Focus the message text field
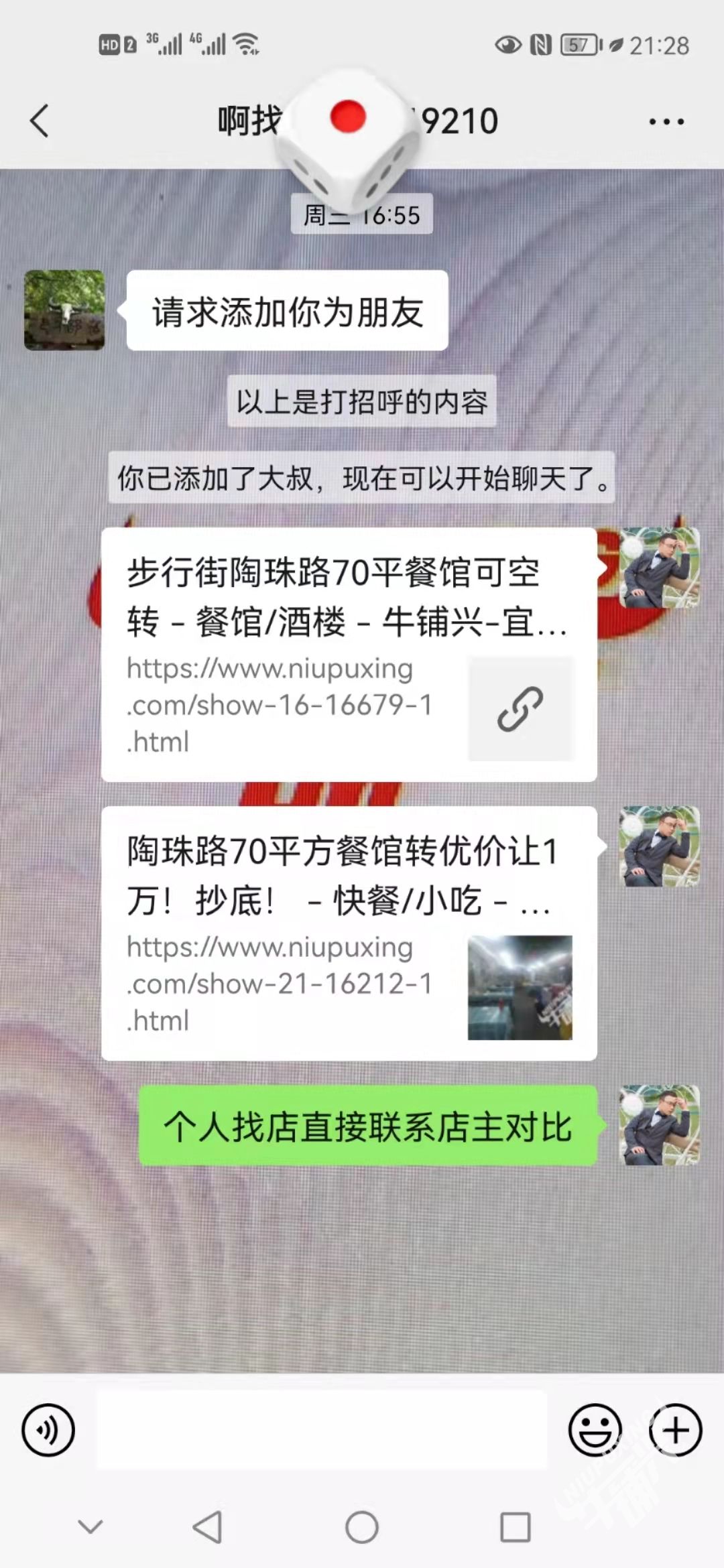This screenshot has width=724, height=1568. pyautogui.click(x=322, y=1430)
